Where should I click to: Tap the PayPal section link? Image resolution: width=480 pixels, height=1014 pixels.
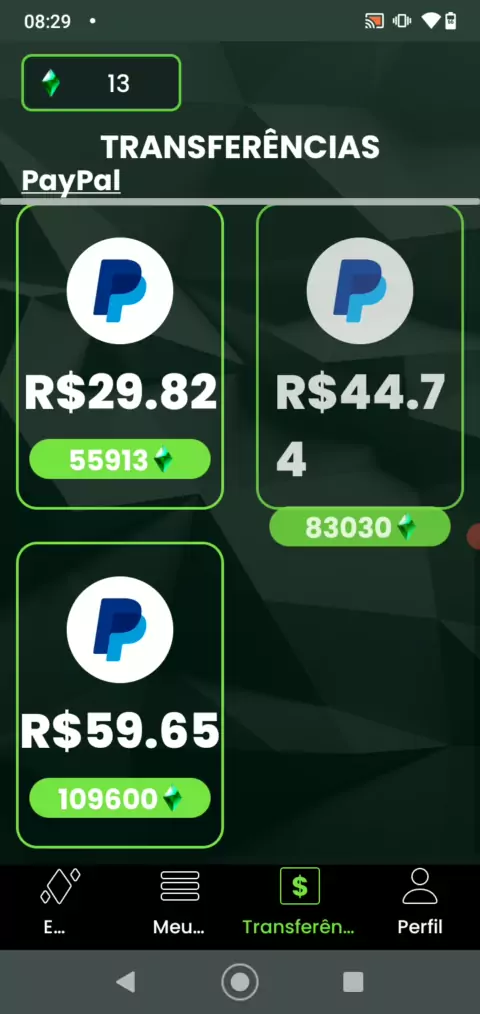coord(71,181)
